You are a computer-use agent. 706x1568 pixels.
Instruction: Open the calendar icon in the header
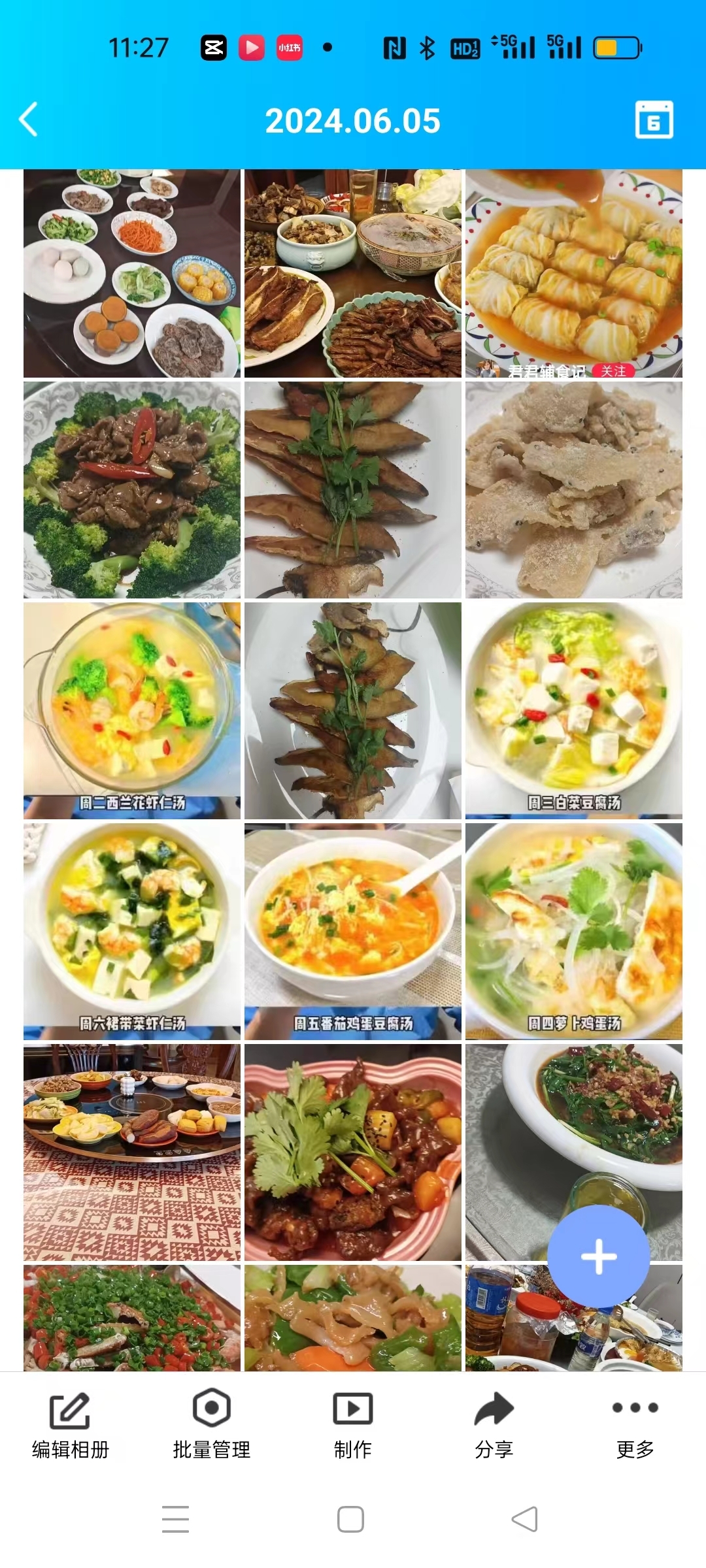pos(654,120)
